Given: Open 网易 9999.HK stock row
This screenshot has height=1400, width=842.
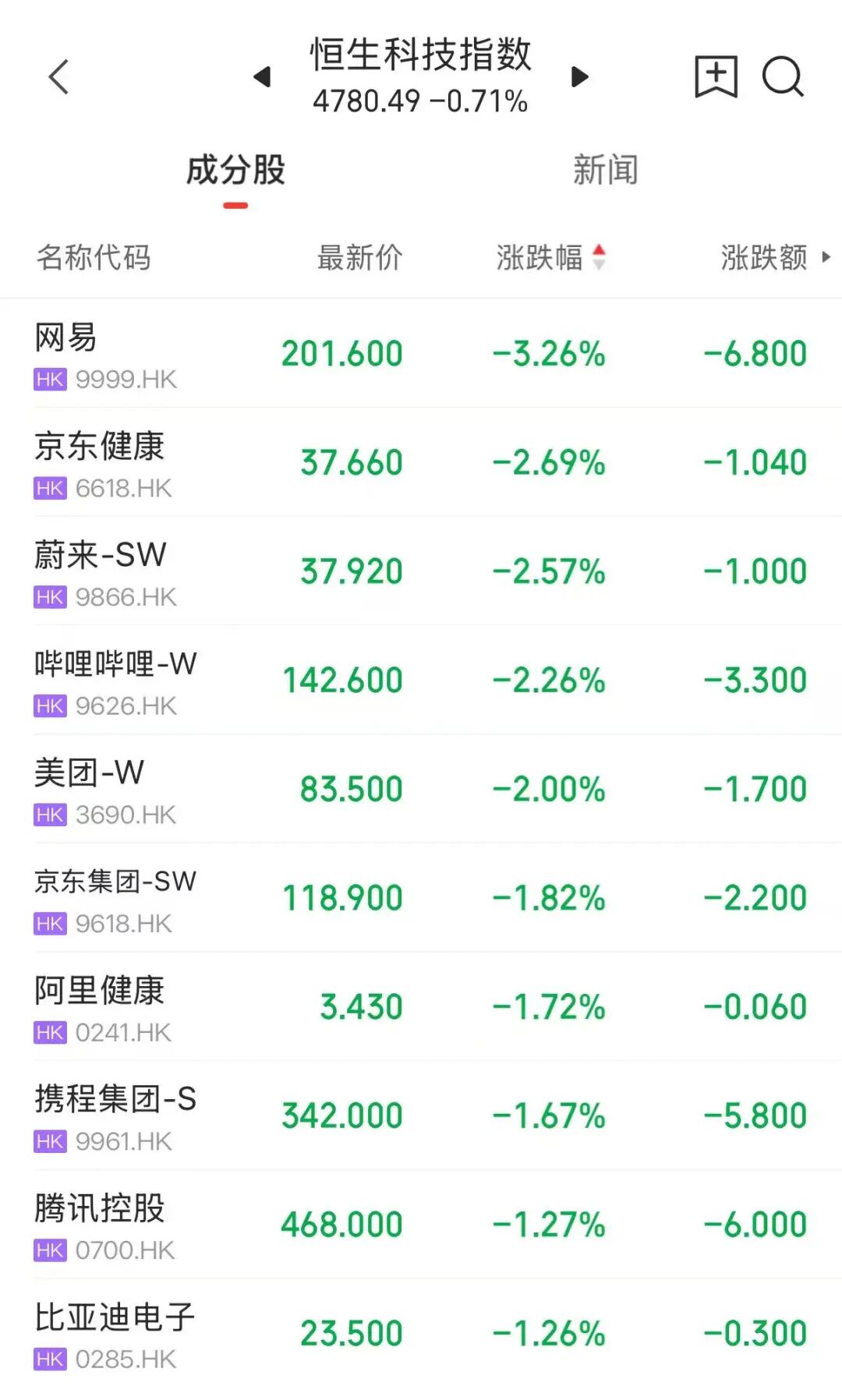Looking at the screenshot, I should (421, 353).
